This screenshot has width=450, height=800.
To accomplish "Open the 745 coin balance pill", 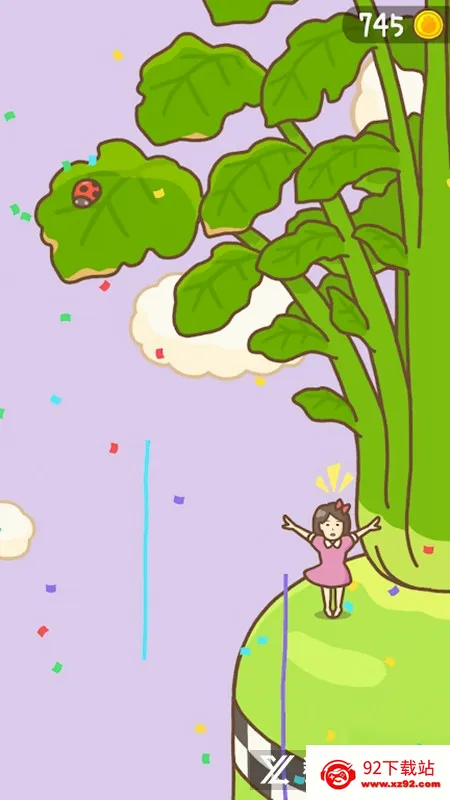I will tap(396, 24).
